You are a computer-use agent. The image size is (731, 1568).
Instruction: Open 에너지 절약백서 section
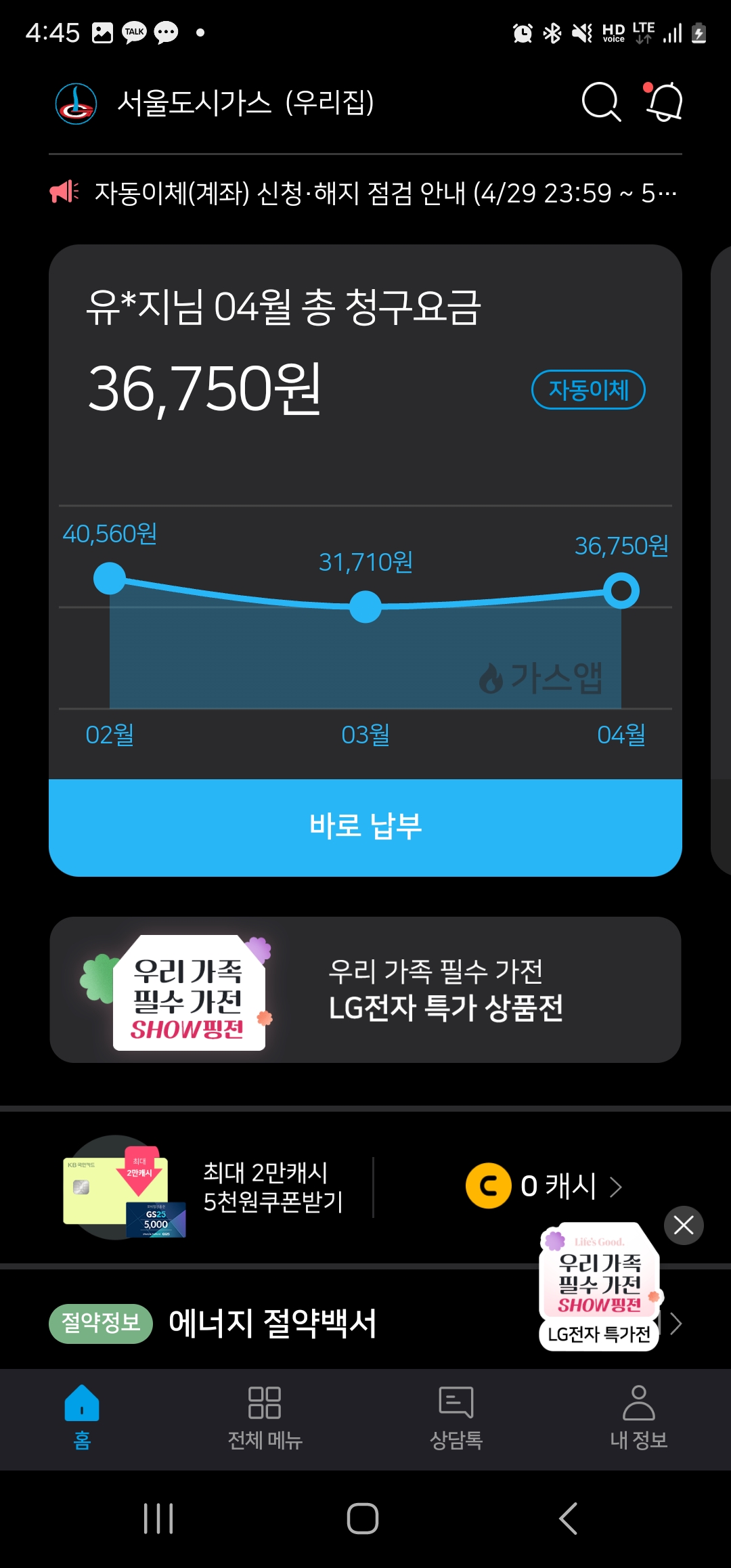point(272,1323)
